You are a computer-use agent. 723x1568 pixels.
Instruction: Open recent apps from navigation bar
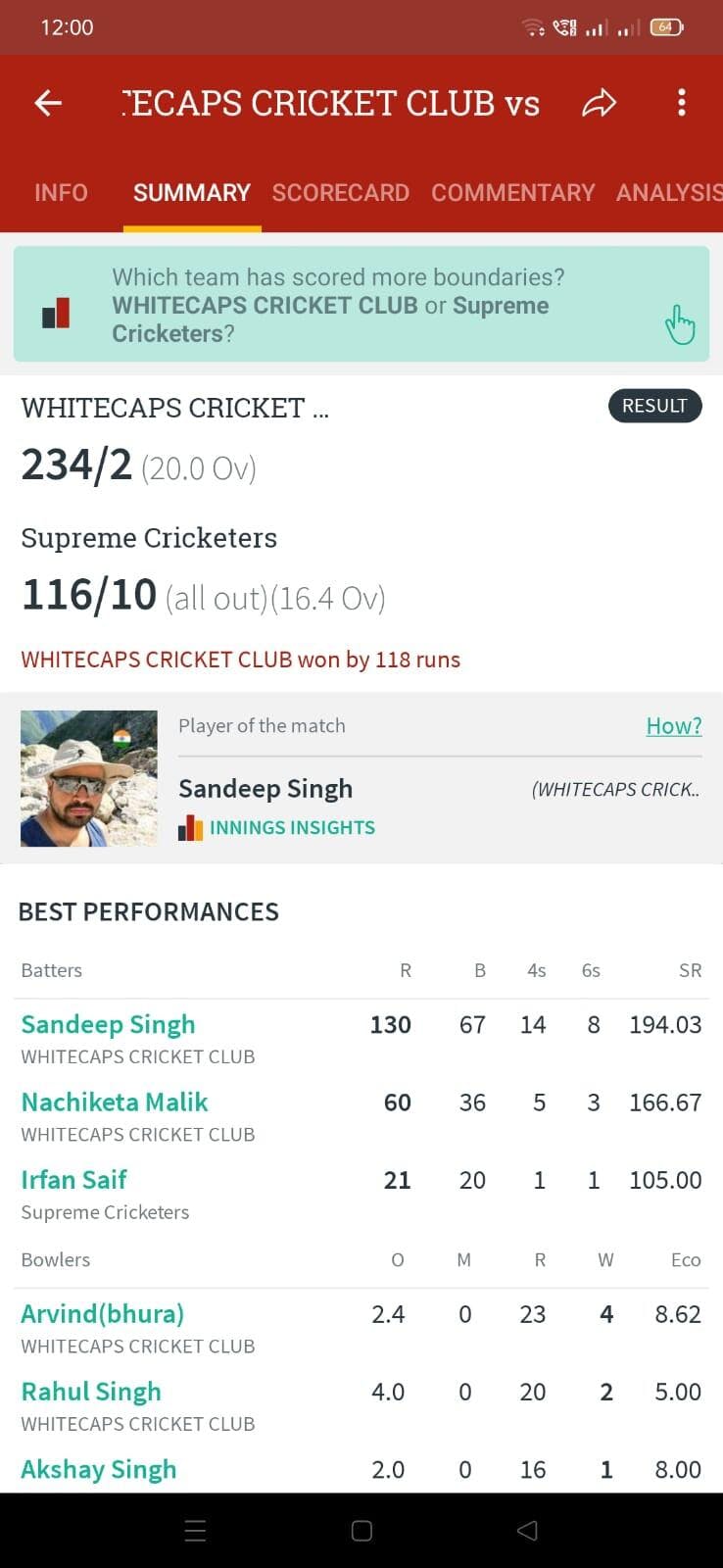pos(195,1531)
